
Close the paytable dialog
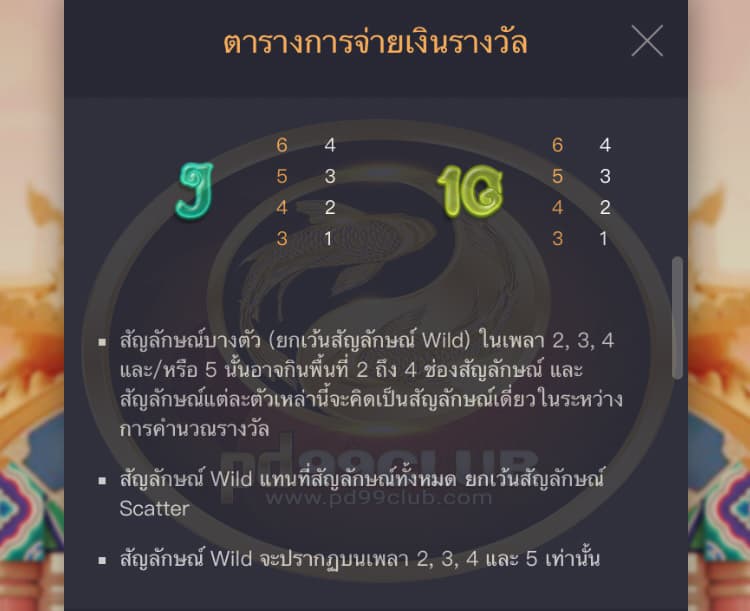647,41
